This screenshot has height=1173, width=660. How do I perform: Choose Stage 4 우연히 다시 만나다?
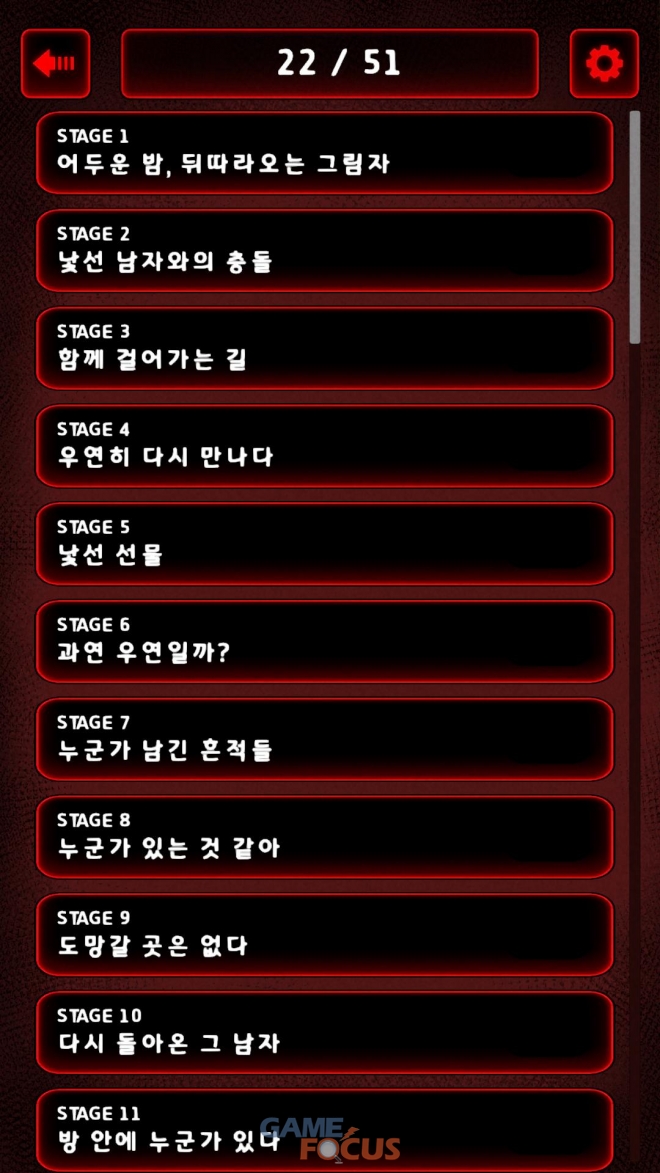324,445
